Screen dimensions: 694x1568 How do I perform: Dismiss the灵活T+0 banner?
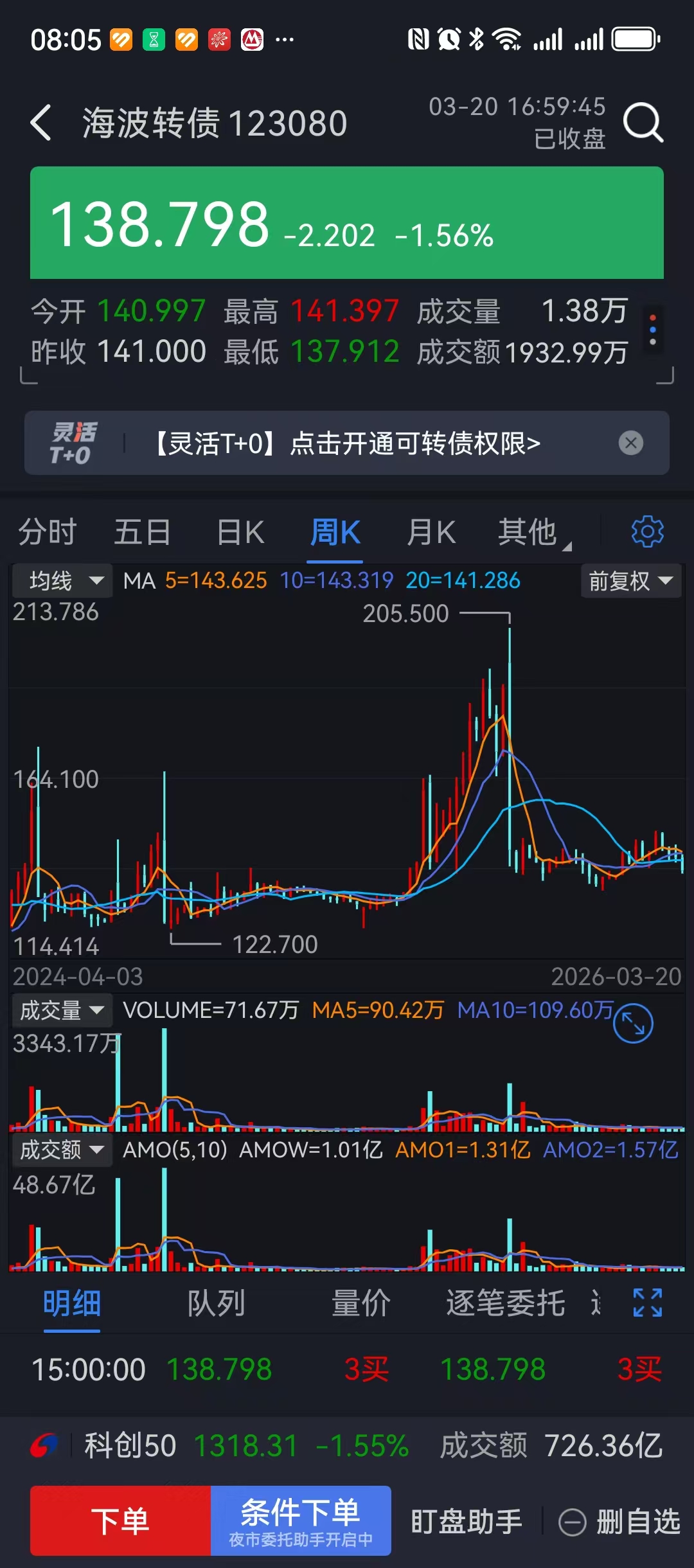pyautogui.click(x=630, y=443)
